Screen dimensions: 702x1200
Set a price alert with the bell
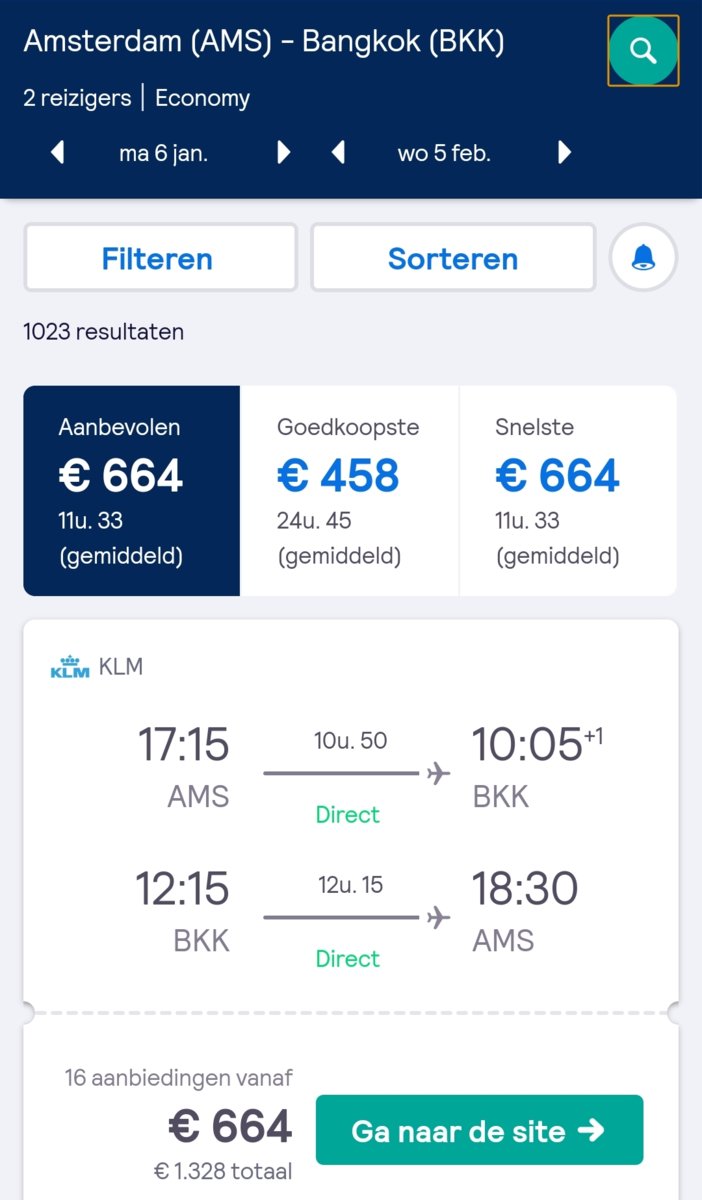pyautogui.click(x=643, y=258)
